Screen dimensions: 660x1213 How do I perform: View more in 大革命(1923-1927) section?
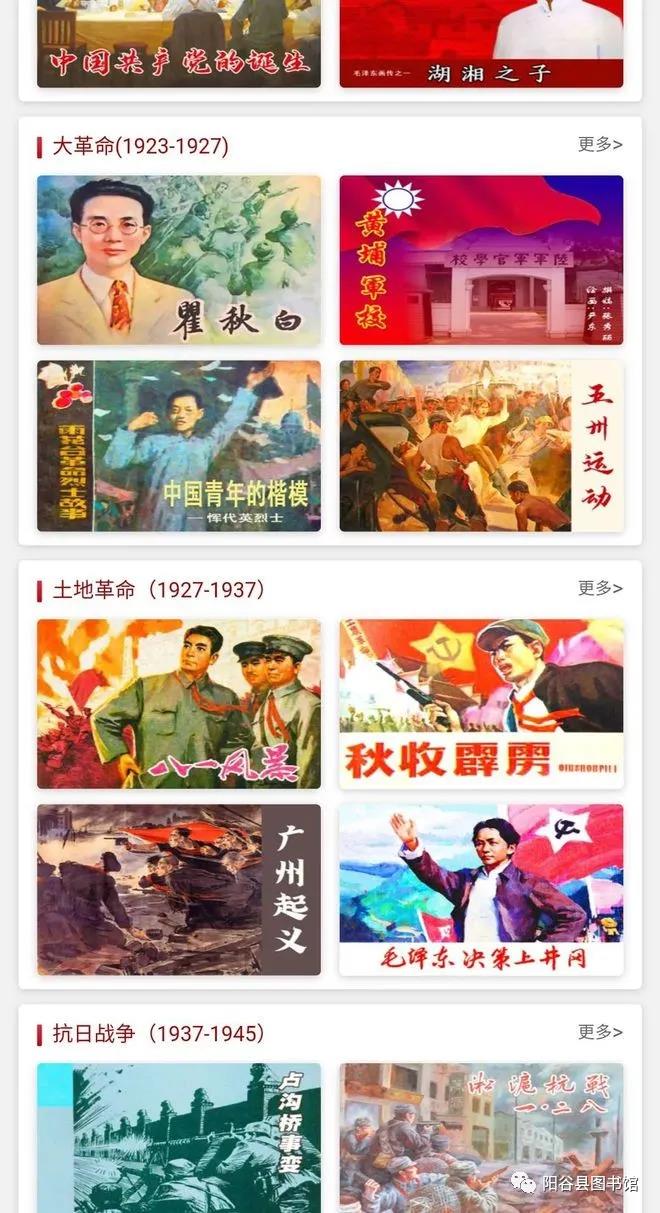(600, 145)
